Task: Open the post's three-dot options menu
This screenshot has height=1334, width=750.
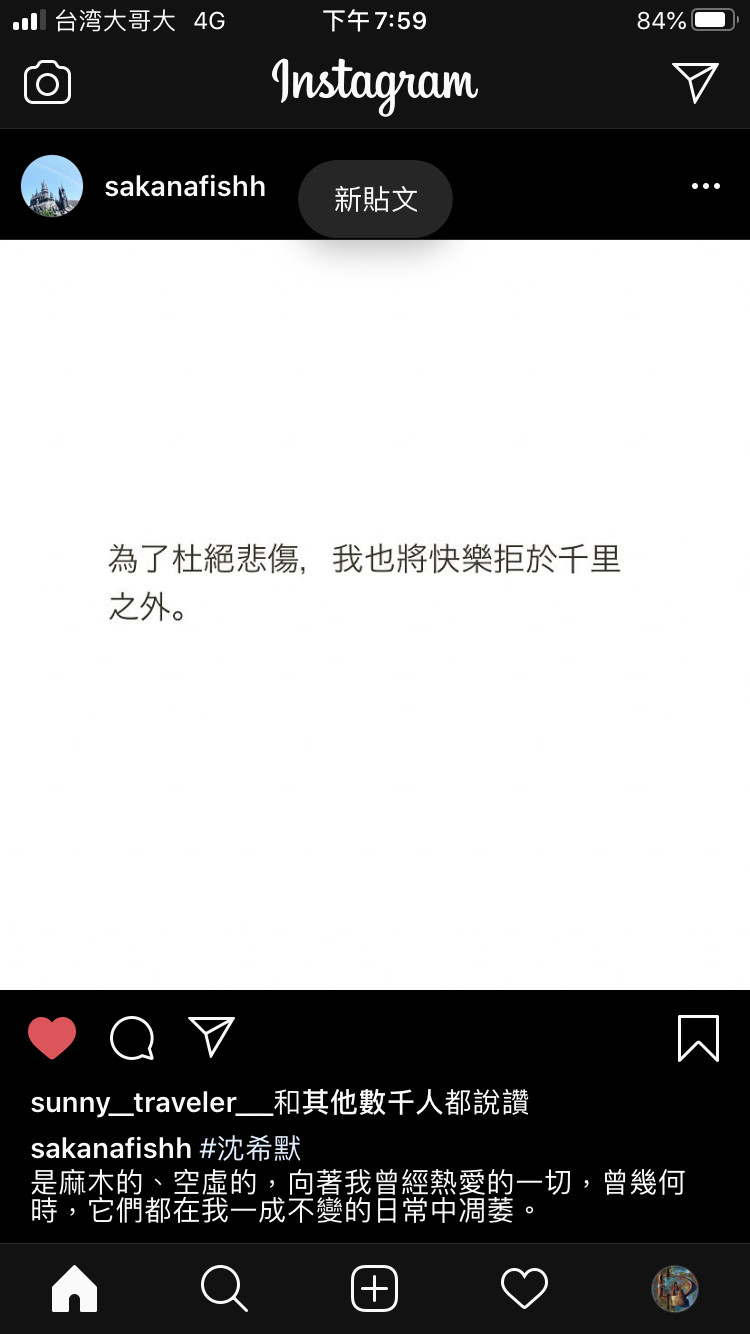Action: pyautogui.click(x=705, y=186)
